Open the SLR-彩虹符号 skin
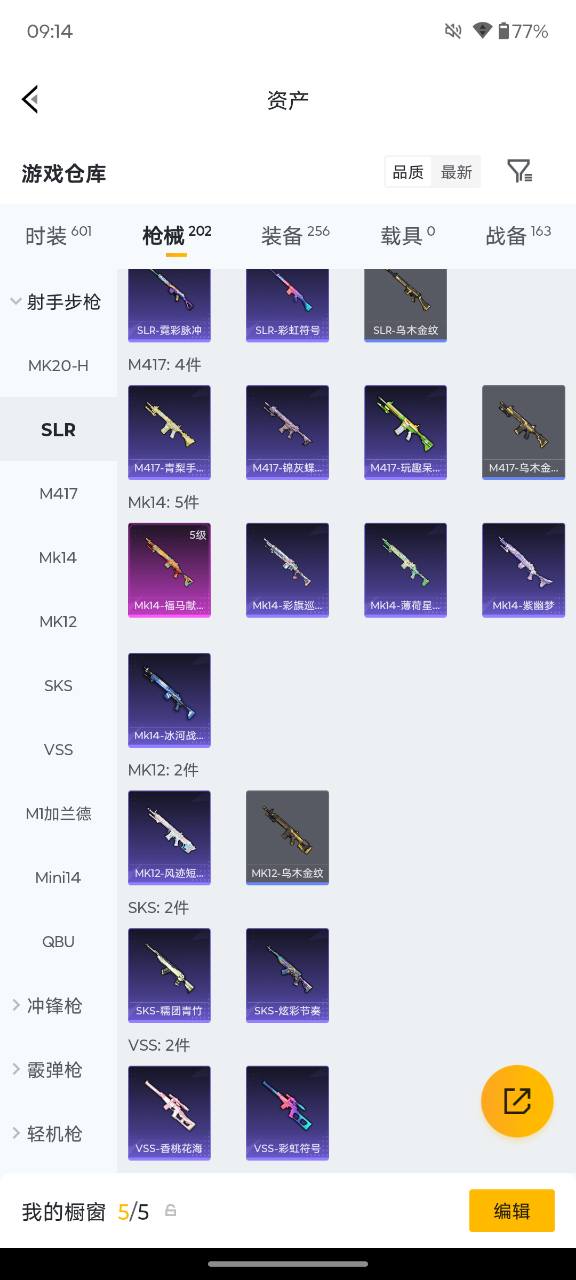576x1280 pixels. pyautogui.click(x=287, y=303)
